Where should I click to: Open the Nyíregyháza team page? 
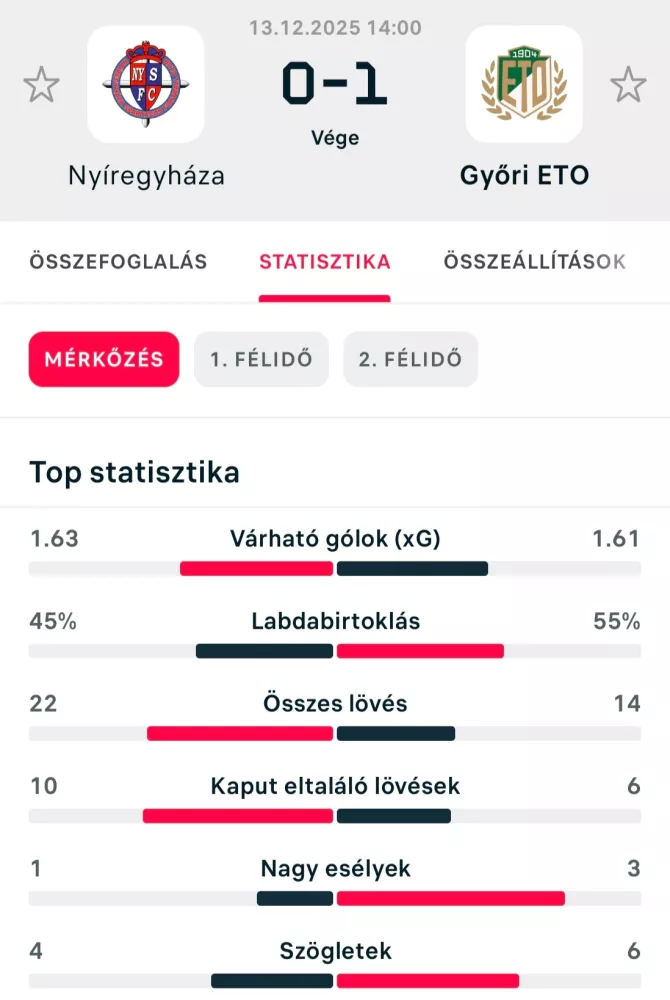click(x=146, y=85)
